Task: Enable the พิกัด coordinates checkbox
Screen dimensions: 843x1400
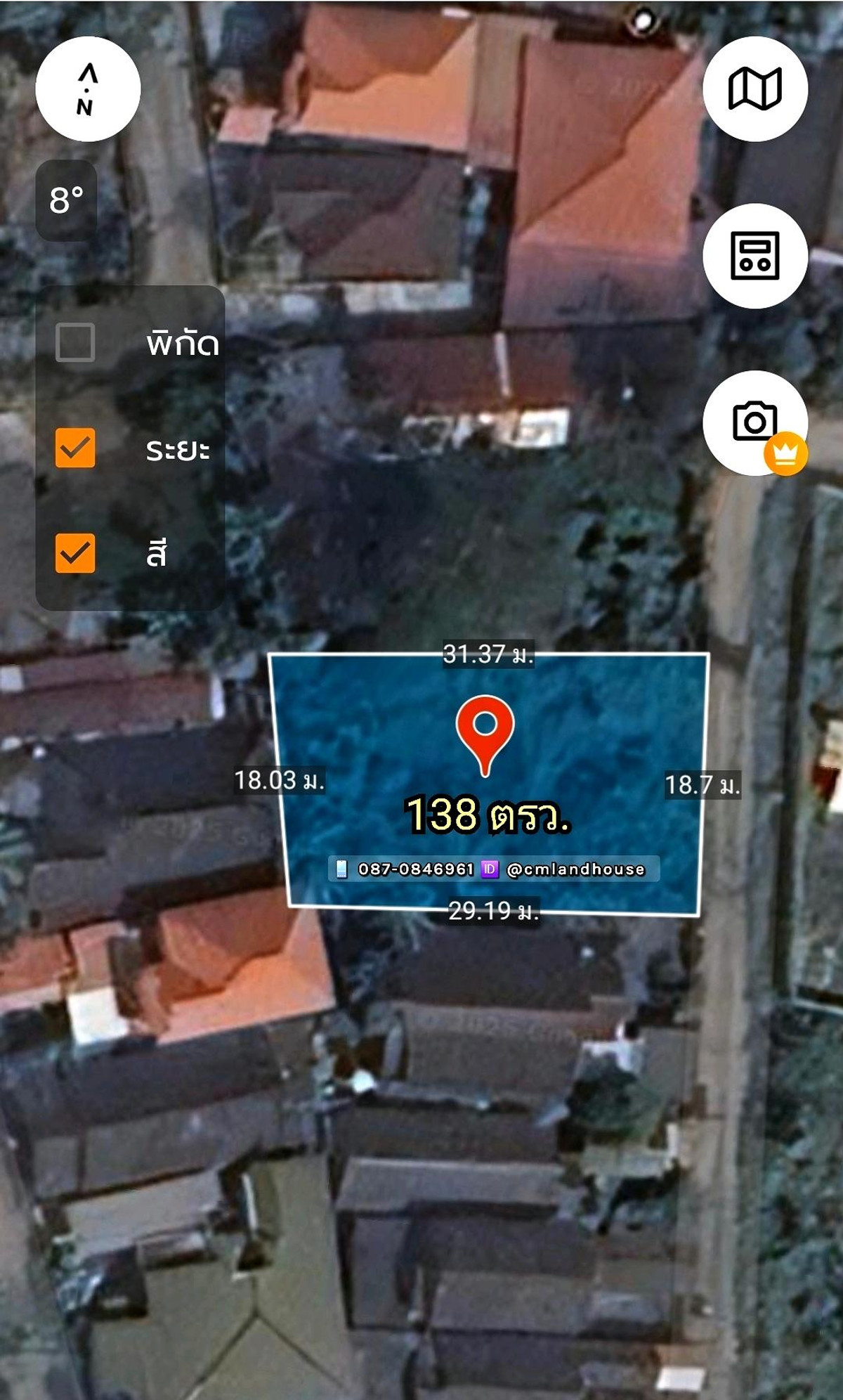Action: (75, 343)
